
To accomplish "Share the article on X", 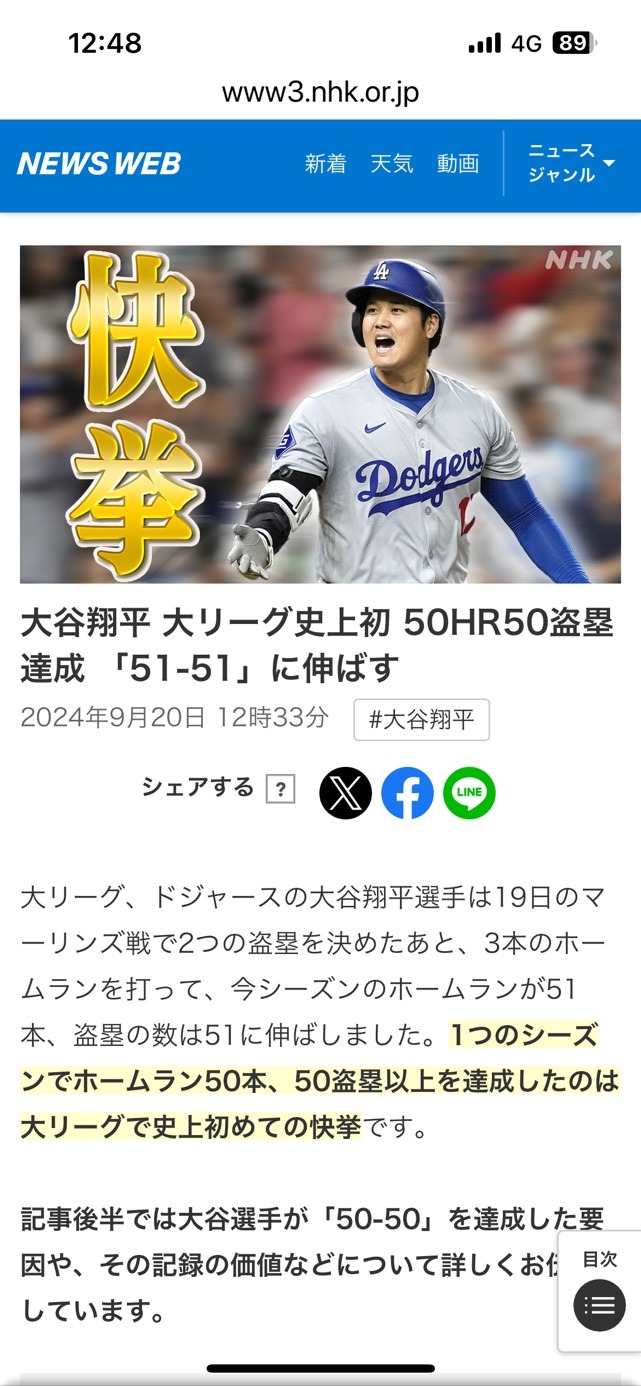I will click(x=345, y=794).
